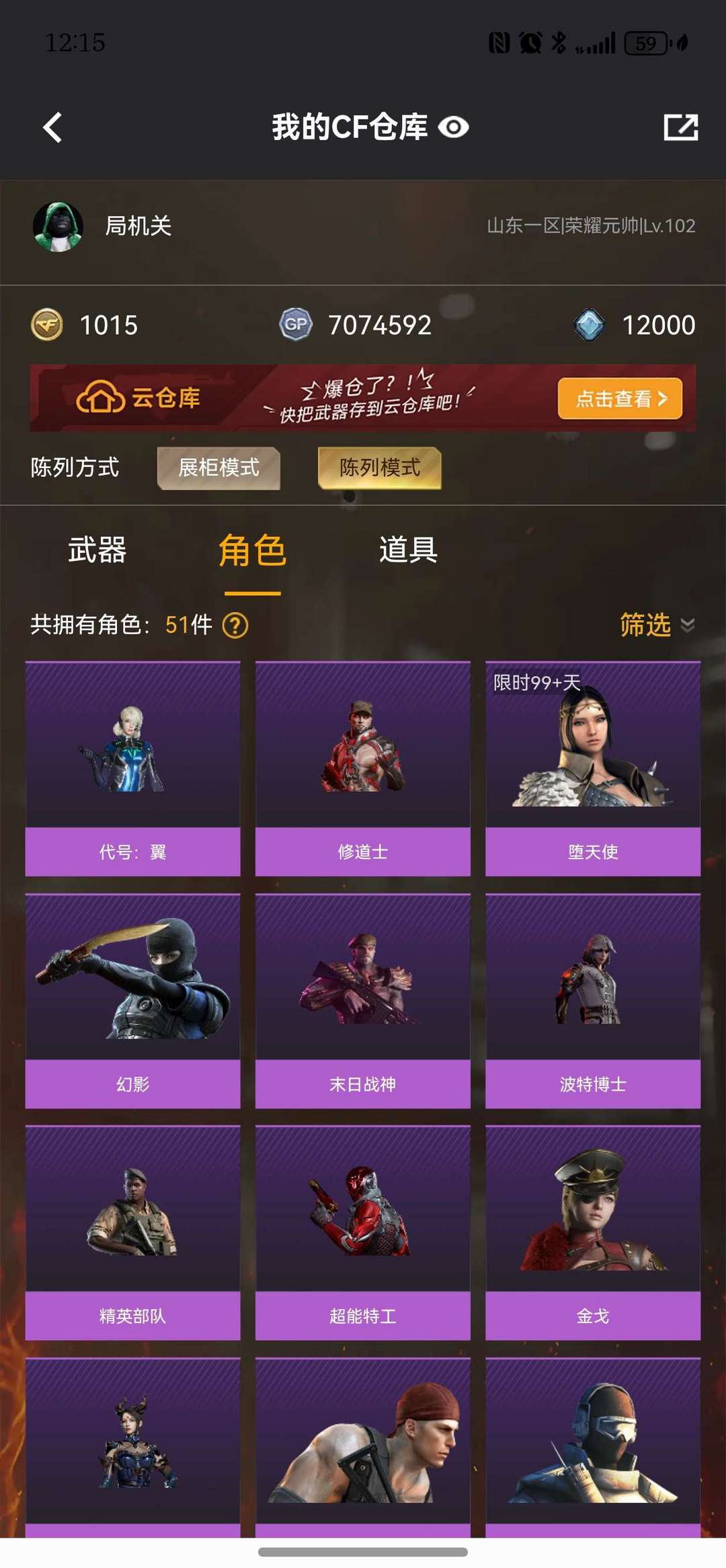Image resolution: width=726 pixels, height=1568 pixels.
Task: Tap the question mark next to 51件
Action: tap(233, 626)
